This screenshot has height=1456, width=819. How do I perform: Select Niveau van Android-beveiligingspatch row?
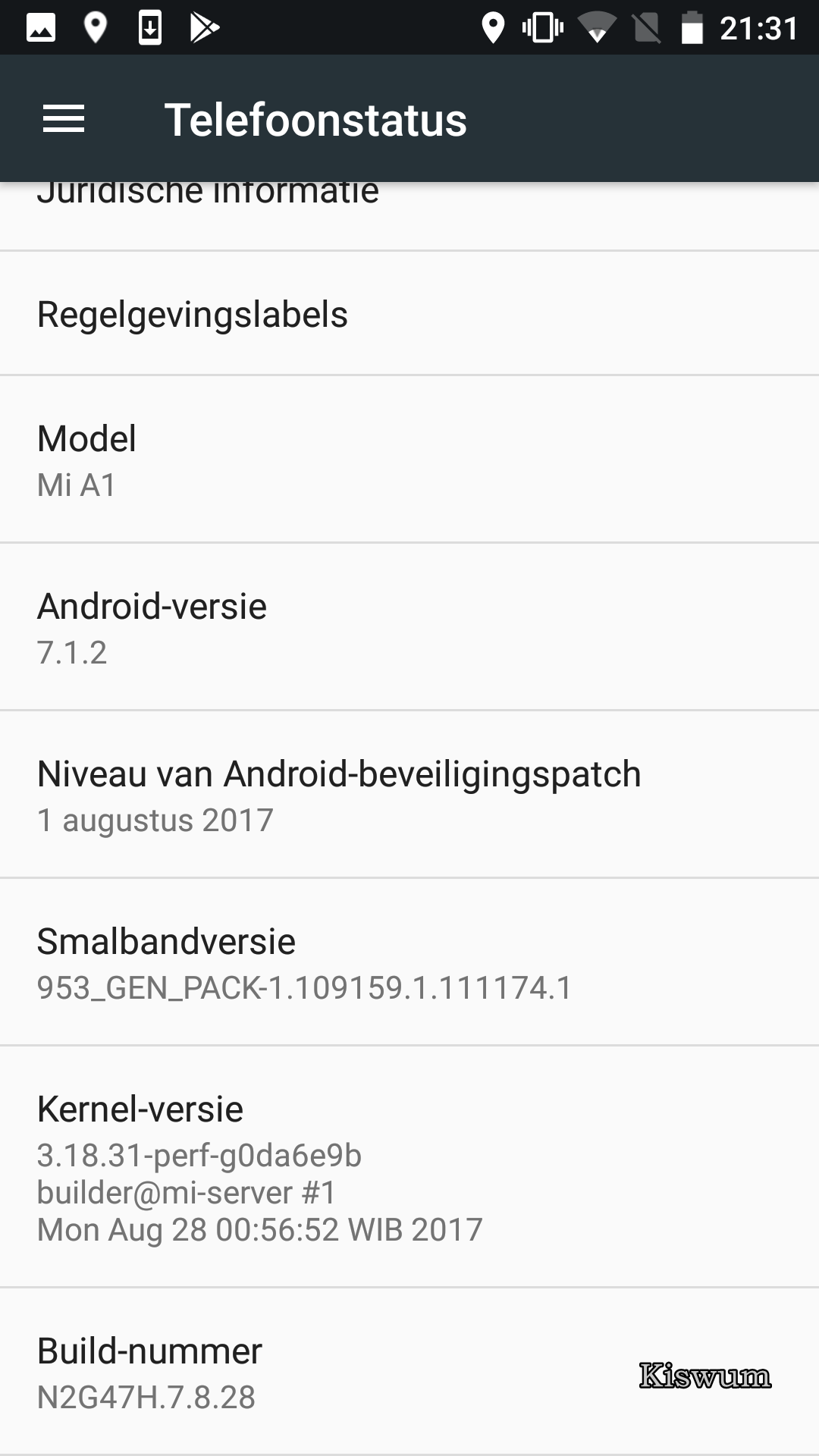pos(409,795)
